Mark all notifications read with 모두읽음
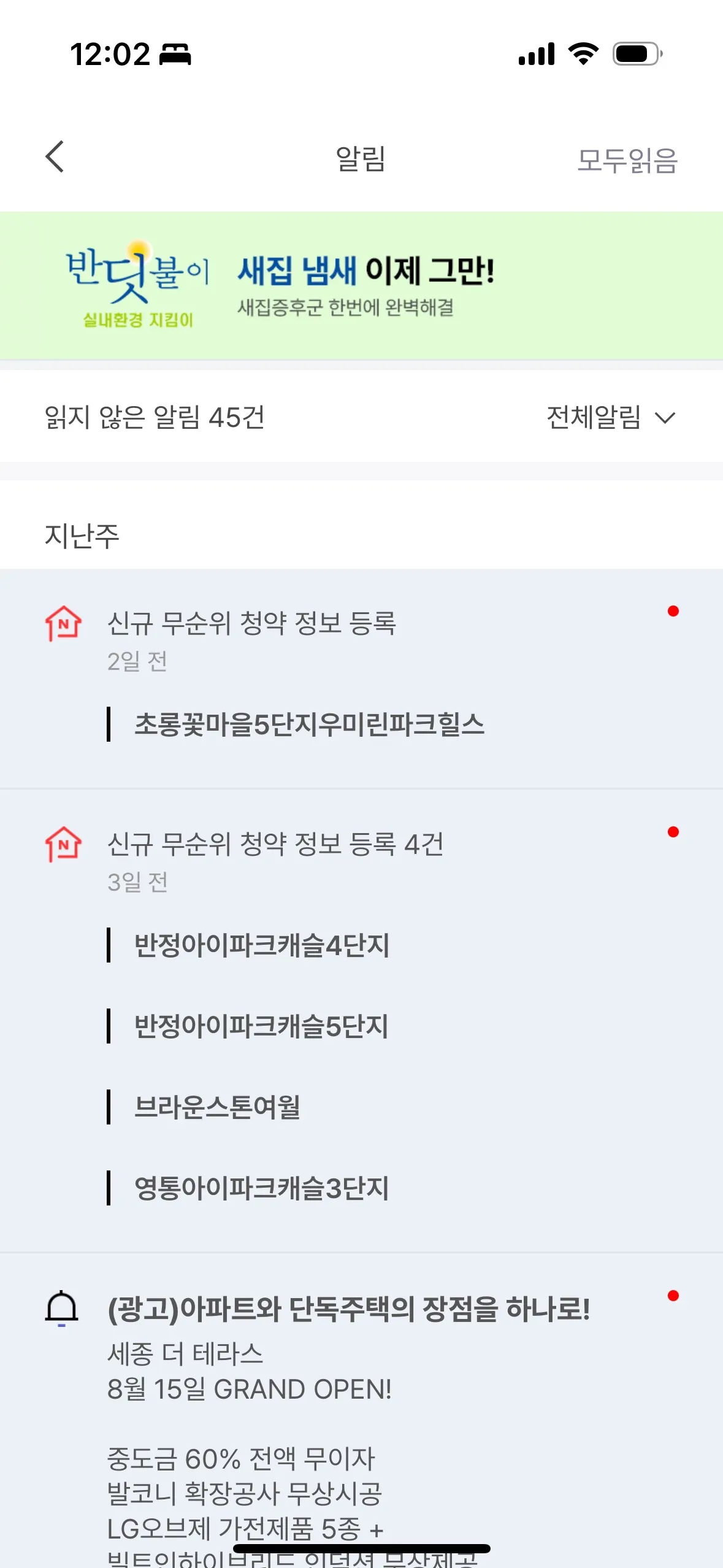This screenshot has height=1568, width=723. [x=627, y=161]
